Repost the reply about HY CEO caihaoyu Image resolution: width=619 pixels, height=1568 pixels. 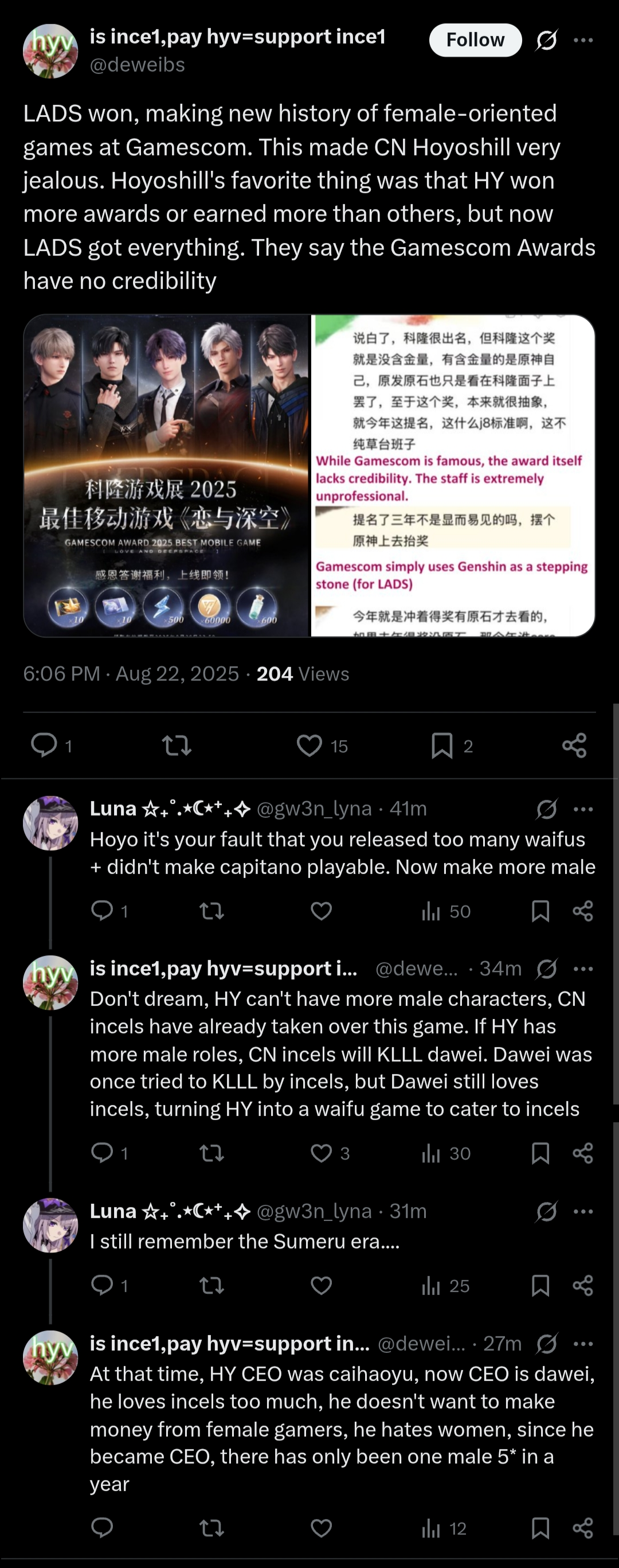point(211,1528)
